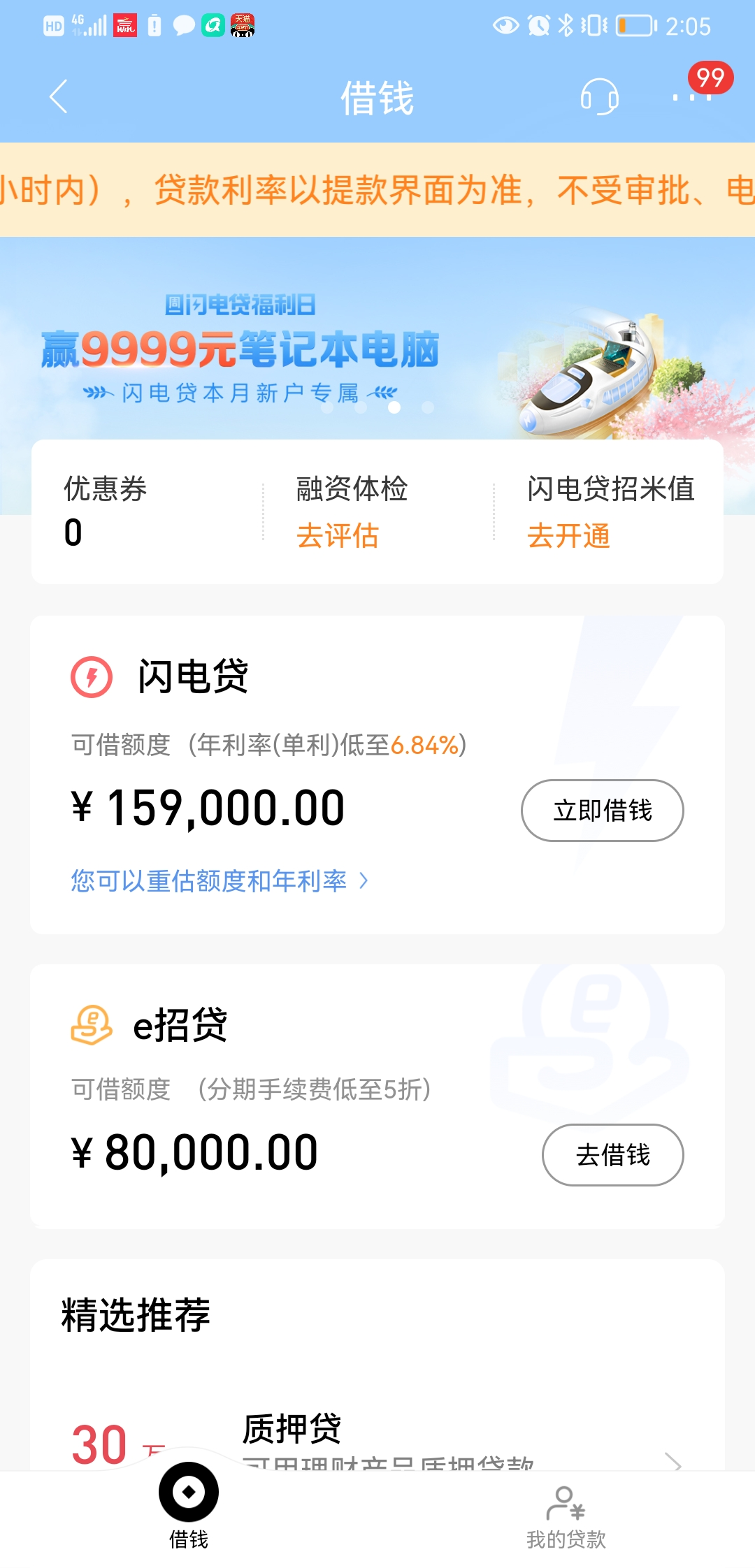Tap 去借钱 for e招贷

click(x=612, y=1154)
